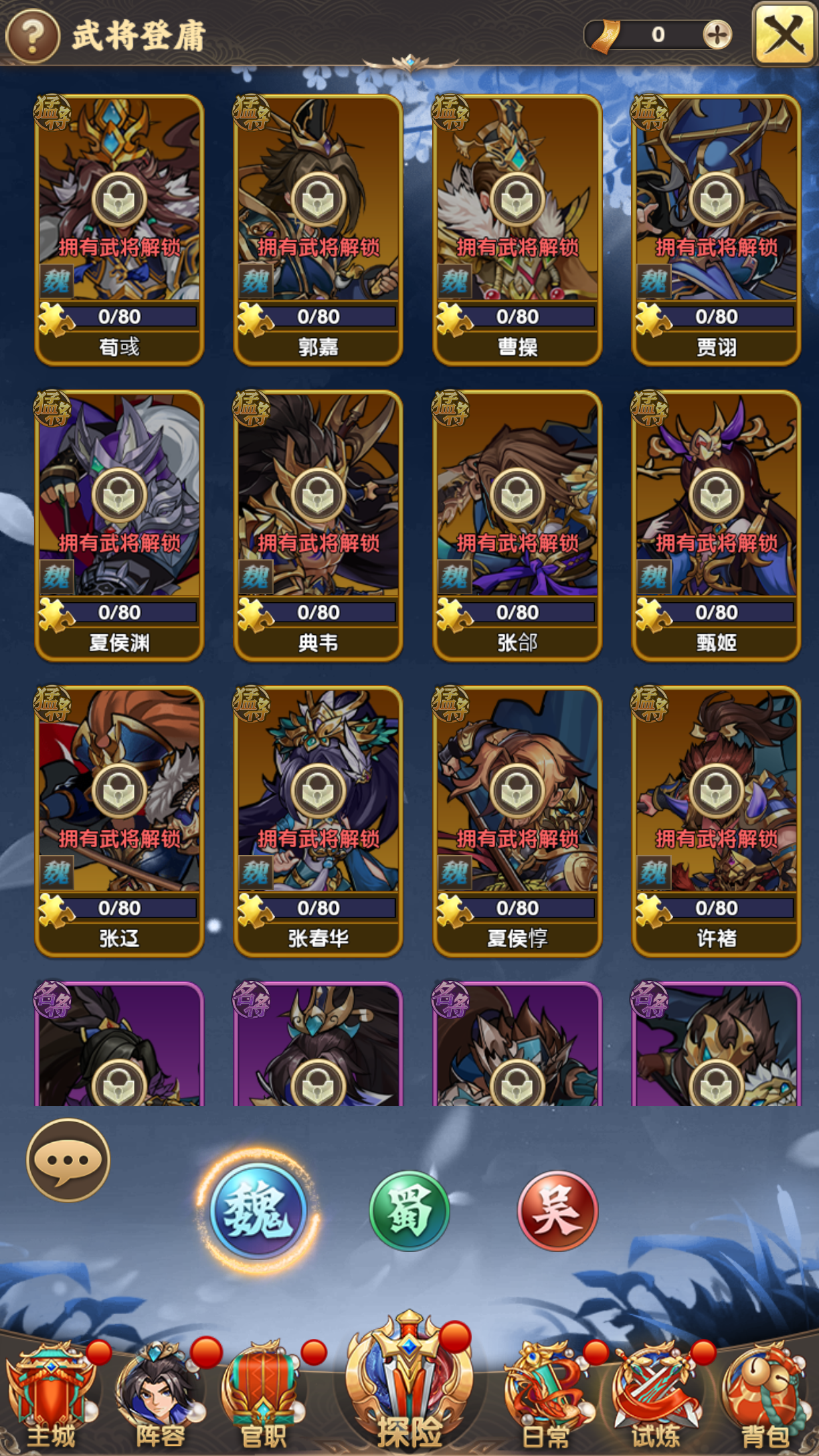Screen dimensions: 819x1456
Task: View the 贾诩 hero card
Action: [x=716, y=229]
